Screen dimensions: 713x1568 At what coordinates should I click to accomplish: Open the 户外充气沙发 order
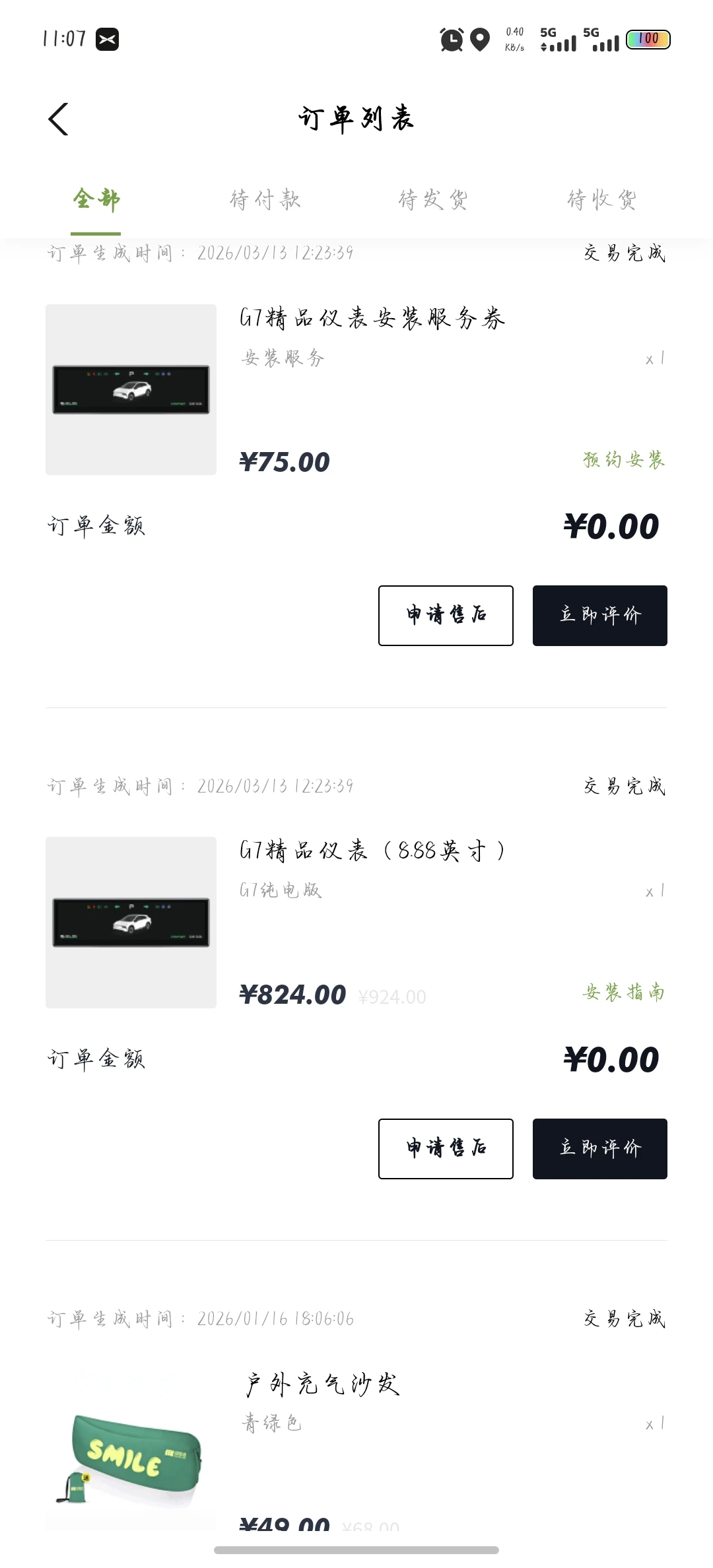(x=322, y=1384)
